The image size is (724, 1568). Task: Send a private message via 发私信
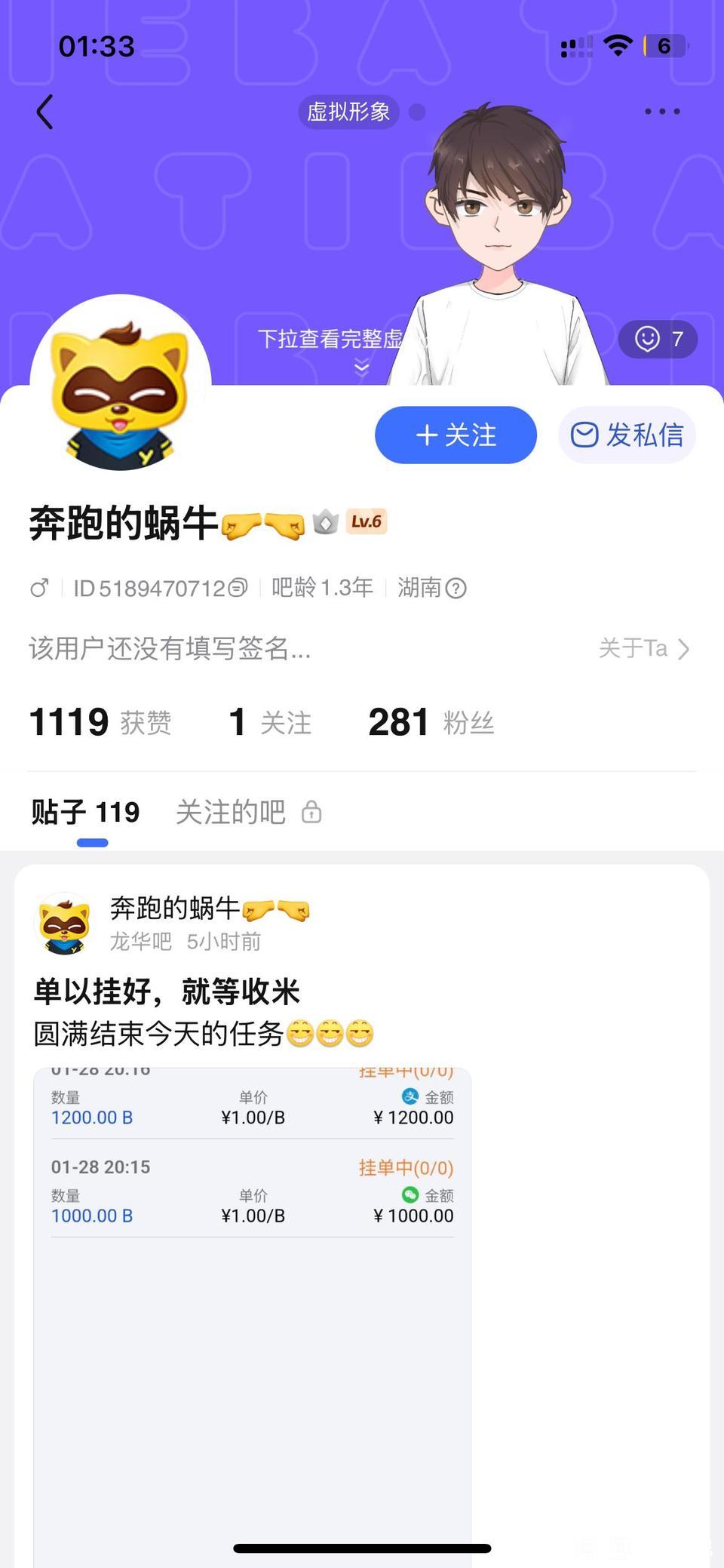tap(627, 435)
